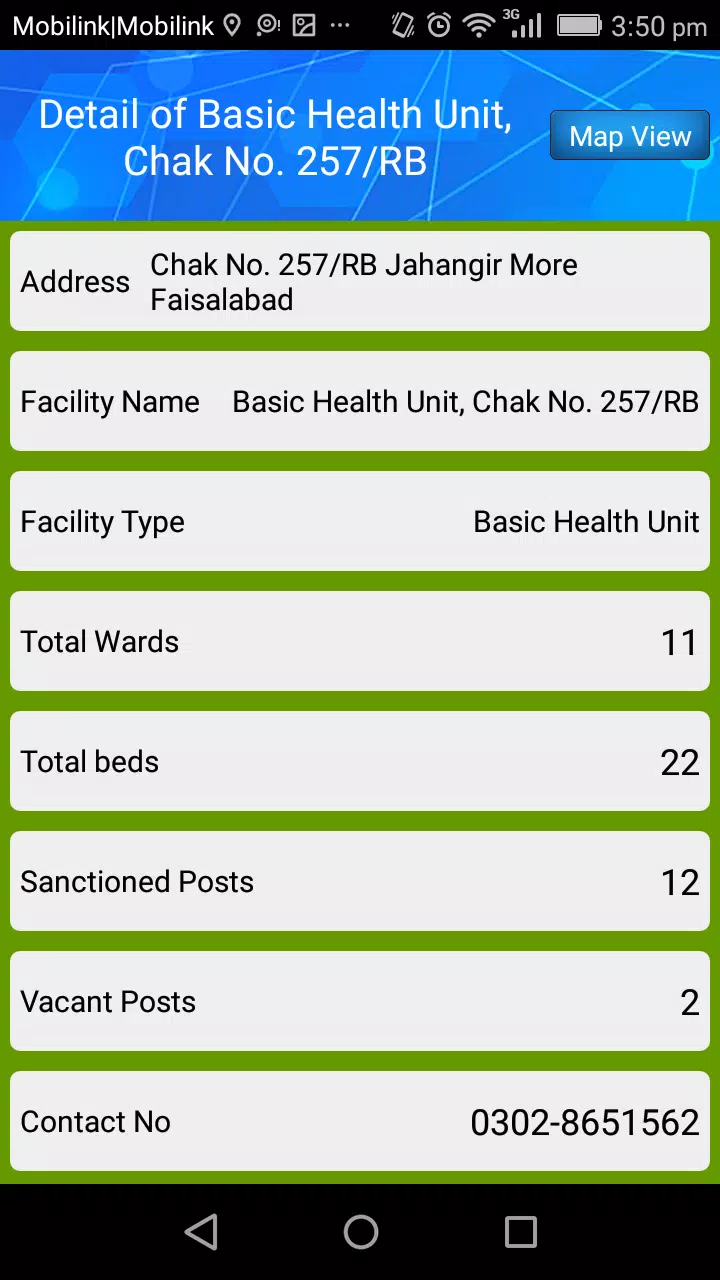The image size is (720, 1280).
Task: Go to the home screen
Action: pyautogui.click(x=360, y=1232)
